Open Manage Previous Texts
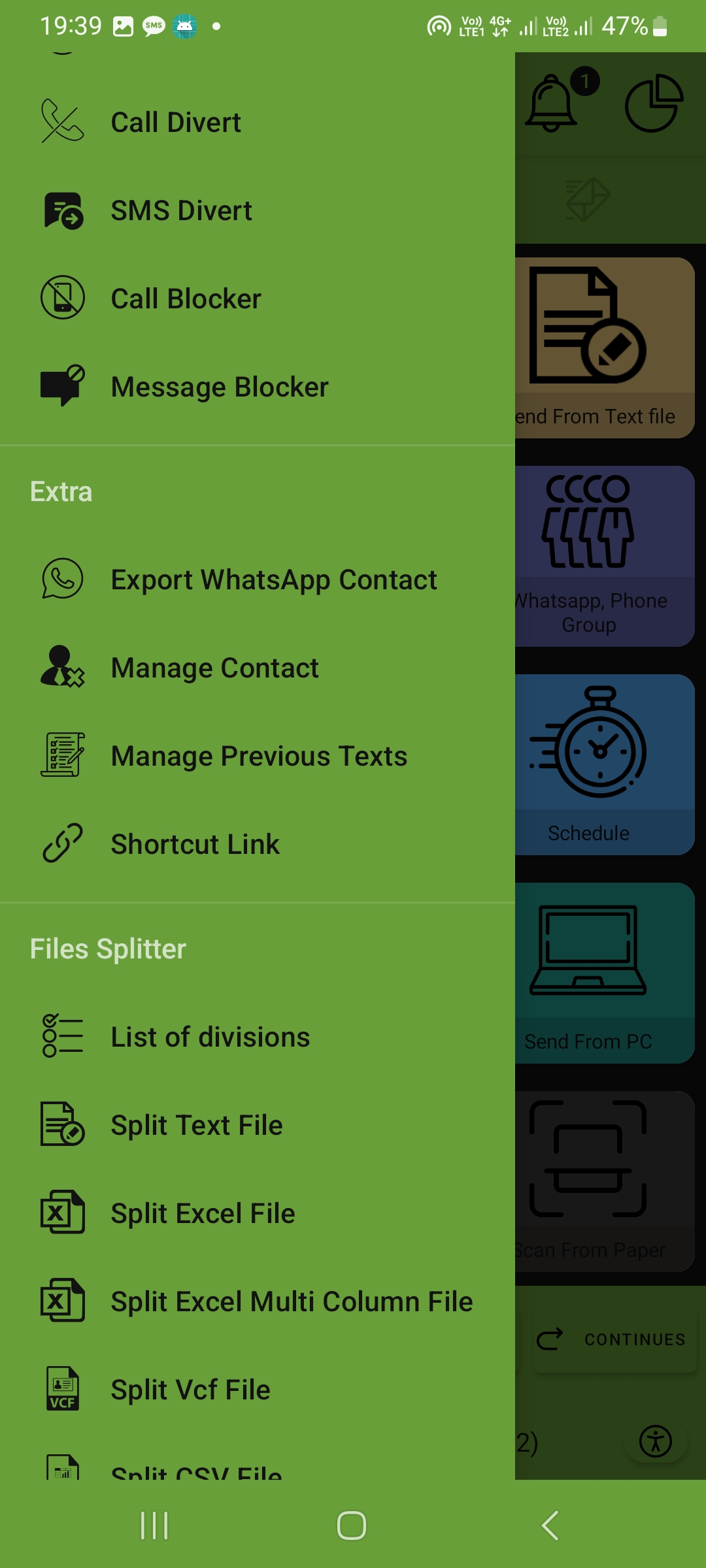This screenshot has height=1568, width=706. pos(259,756)
